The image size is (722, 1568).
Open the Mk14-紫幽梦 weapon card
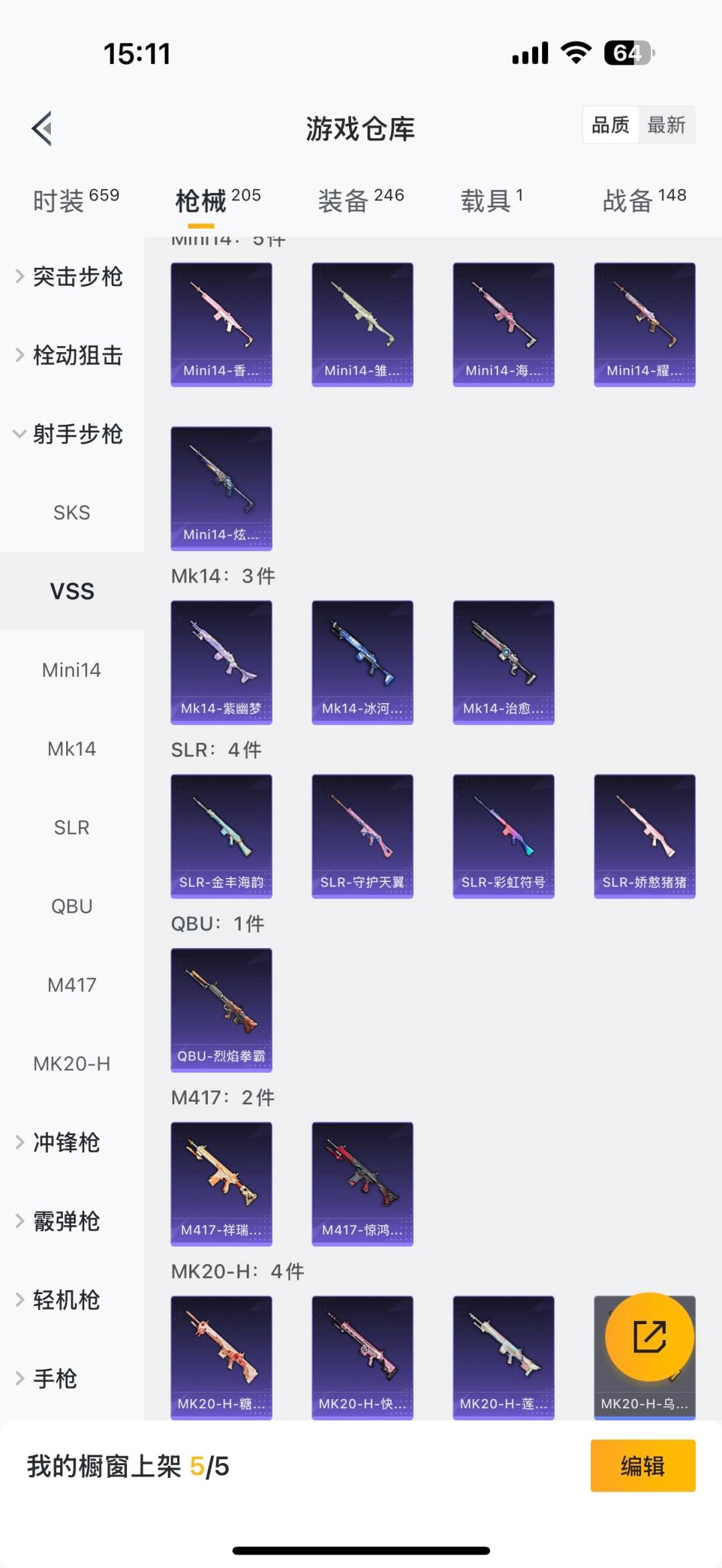click(221, 661)
